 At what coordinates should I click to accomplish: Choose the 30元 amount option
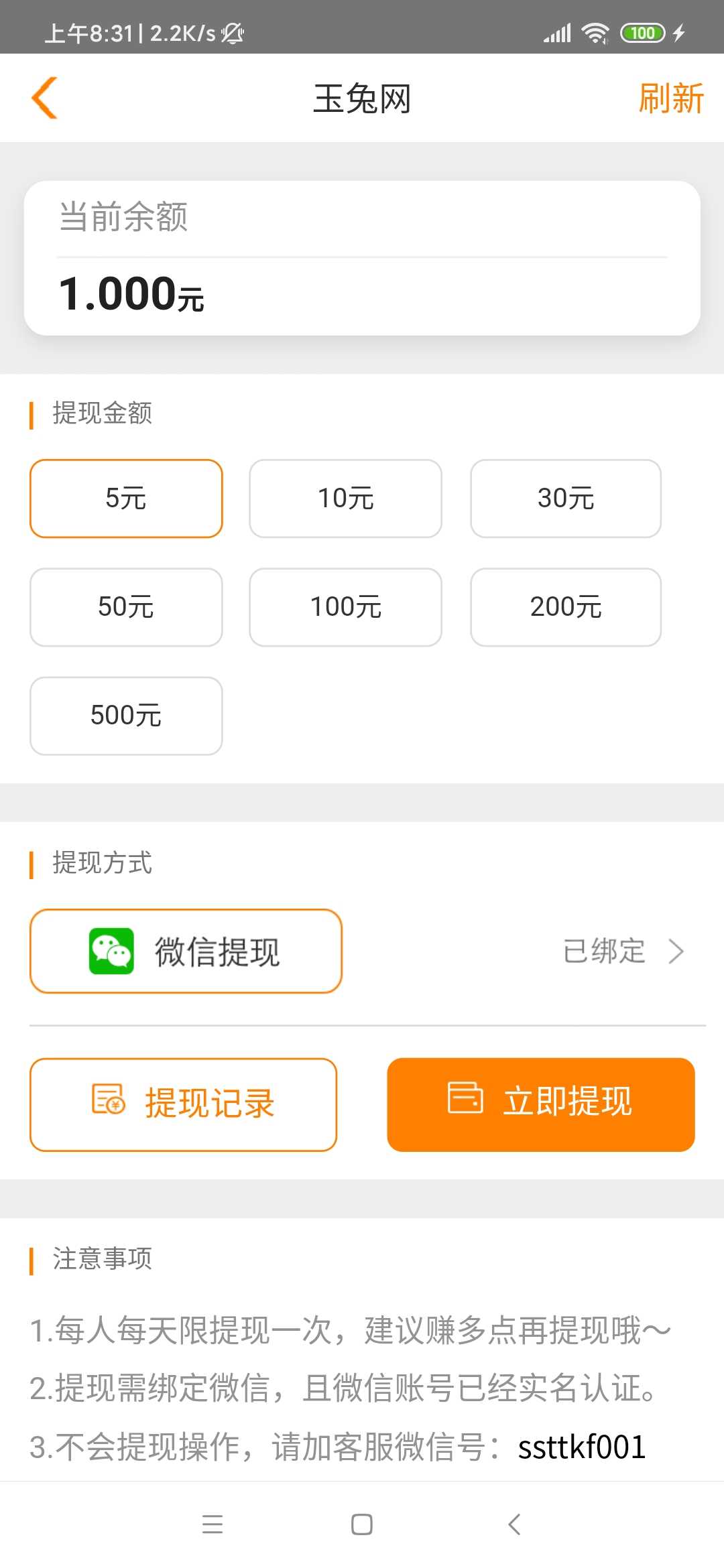(566, 499)
